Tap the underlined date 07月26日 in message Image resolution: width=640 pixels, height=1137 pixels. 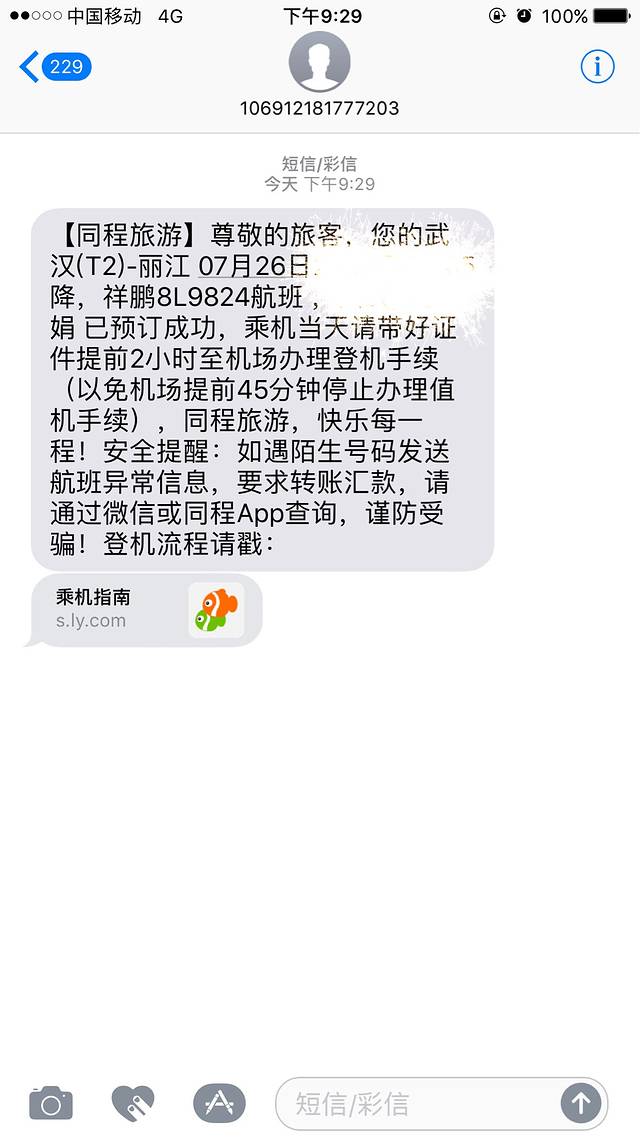255,266
